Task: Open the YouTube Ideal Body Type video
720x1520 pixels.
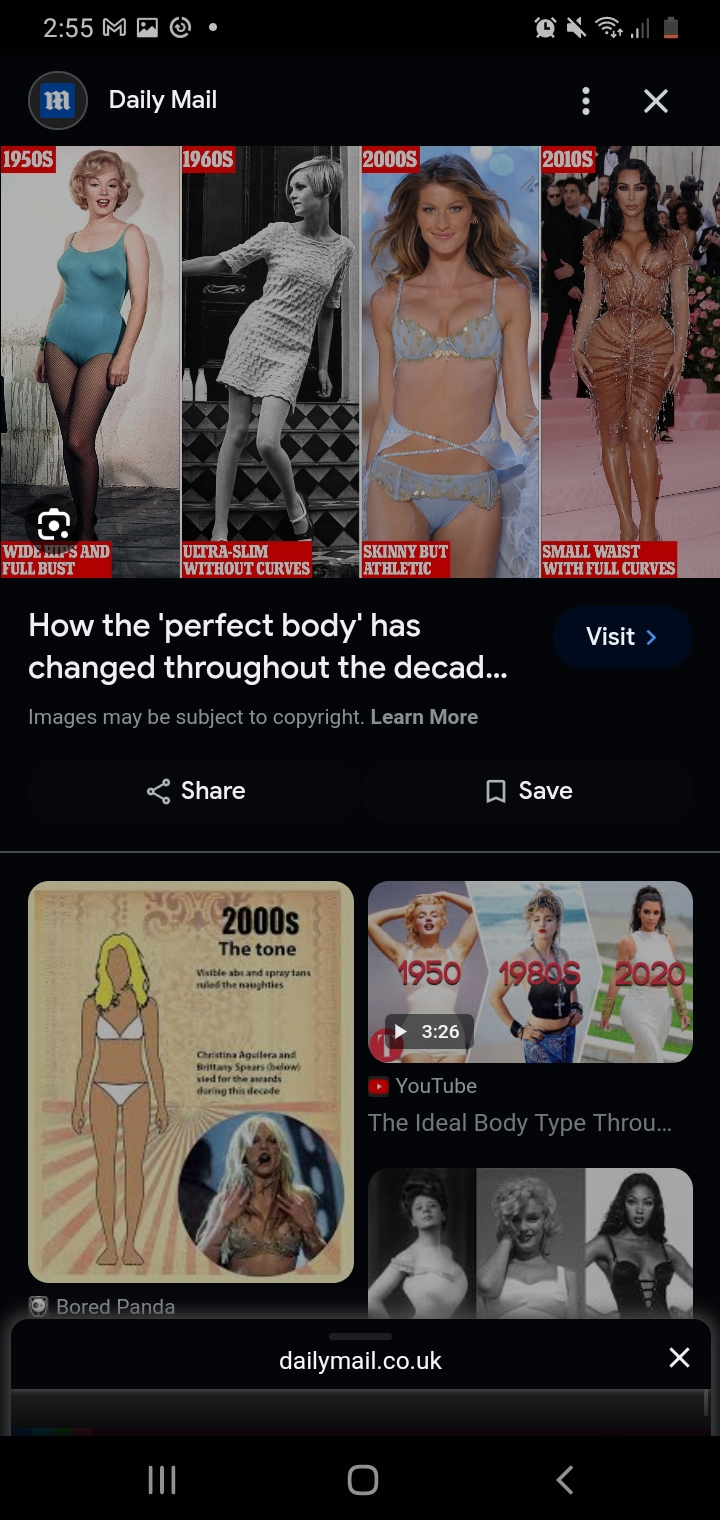Action: point(530,971)
